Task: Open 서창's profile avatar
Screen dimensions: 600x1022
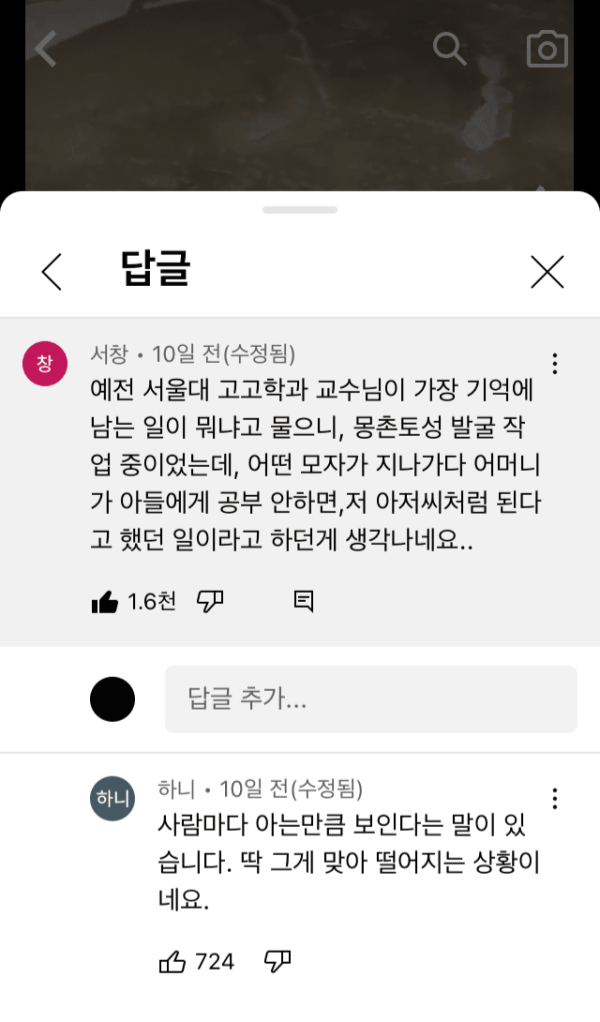Action: pyautogui.click(x=44, y=362)
